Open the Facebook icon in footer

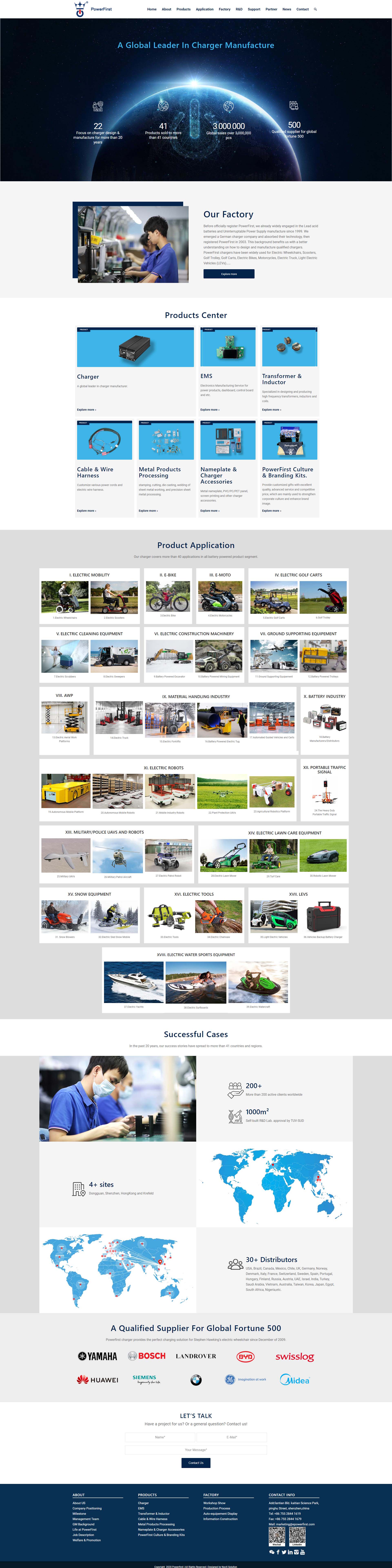[278, 1552]
